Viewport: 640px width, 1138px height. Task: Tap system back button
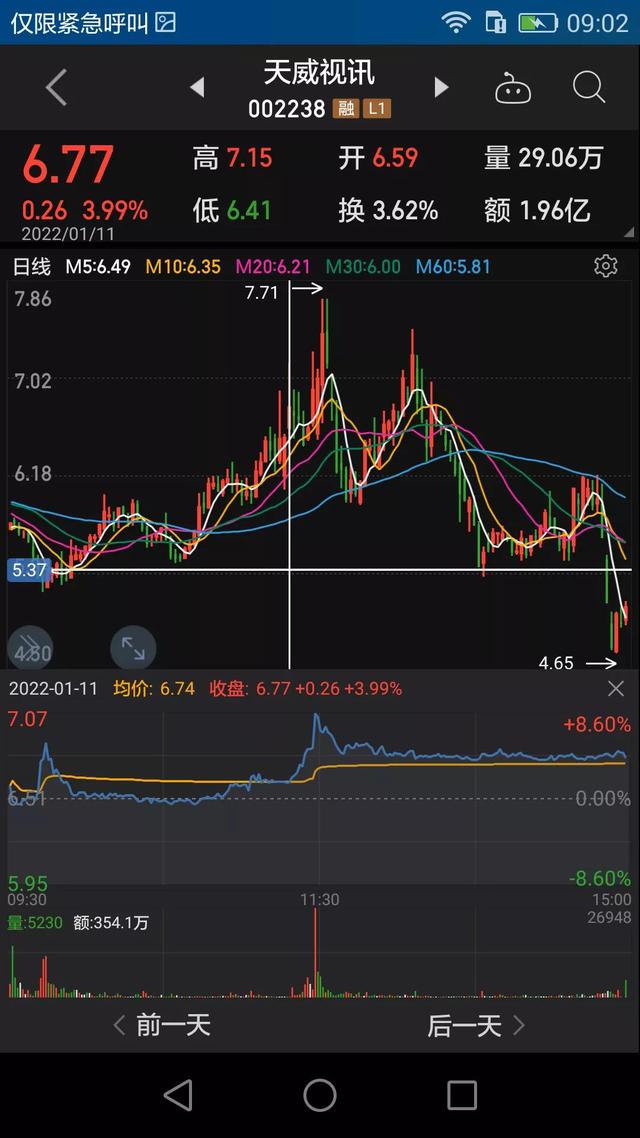(178, 1095)
